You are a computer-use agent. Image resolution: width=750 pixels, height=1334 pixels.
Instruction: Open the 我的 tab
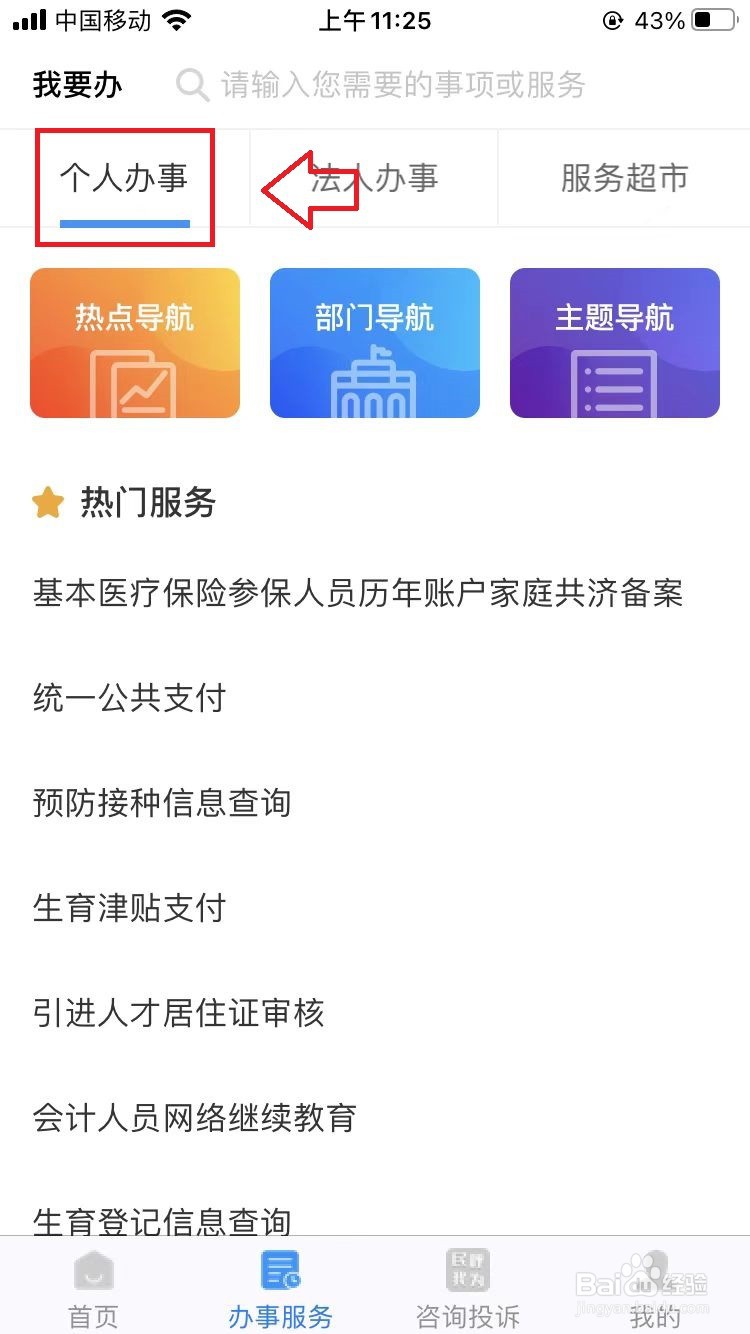click(655, 1288)
